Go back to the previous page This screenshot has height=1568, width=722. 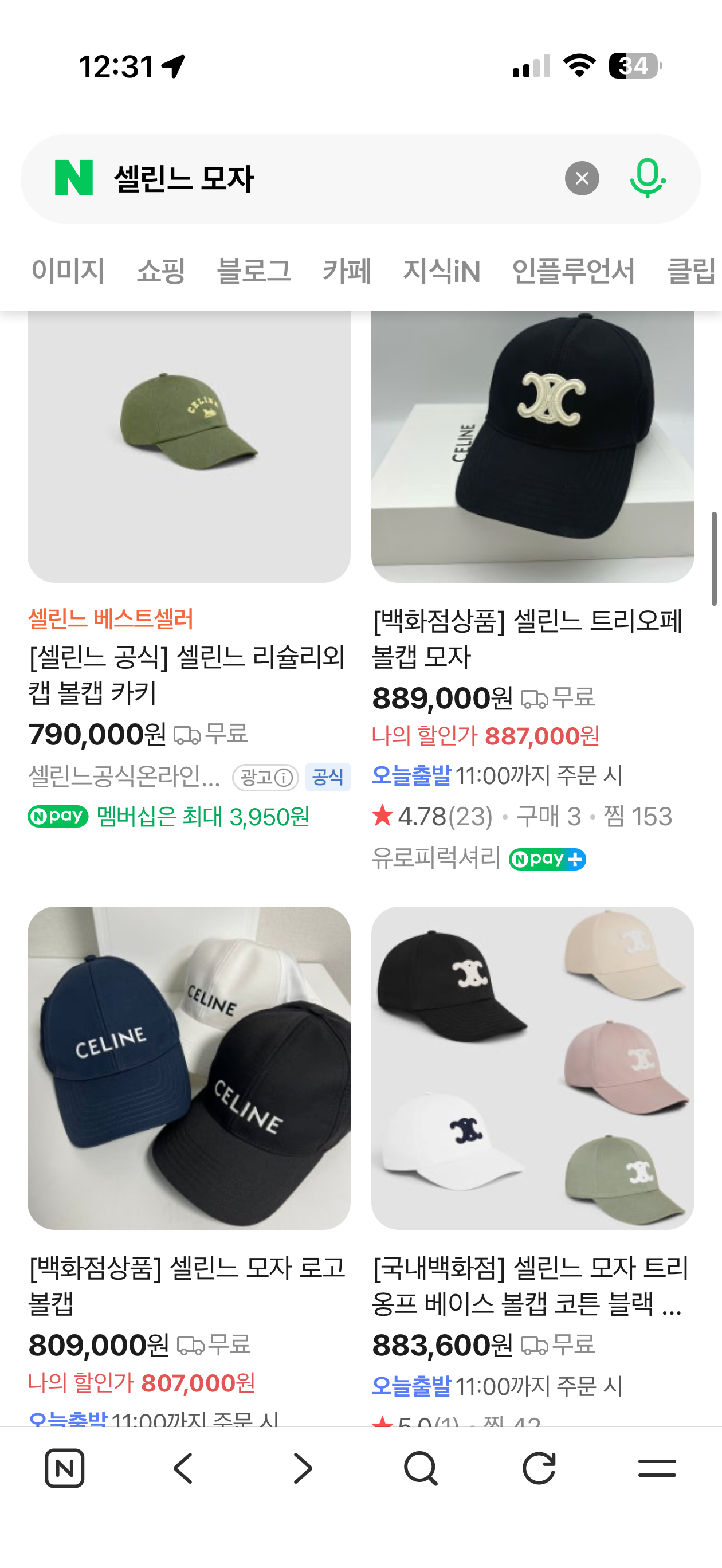(x=183, y=1468)
